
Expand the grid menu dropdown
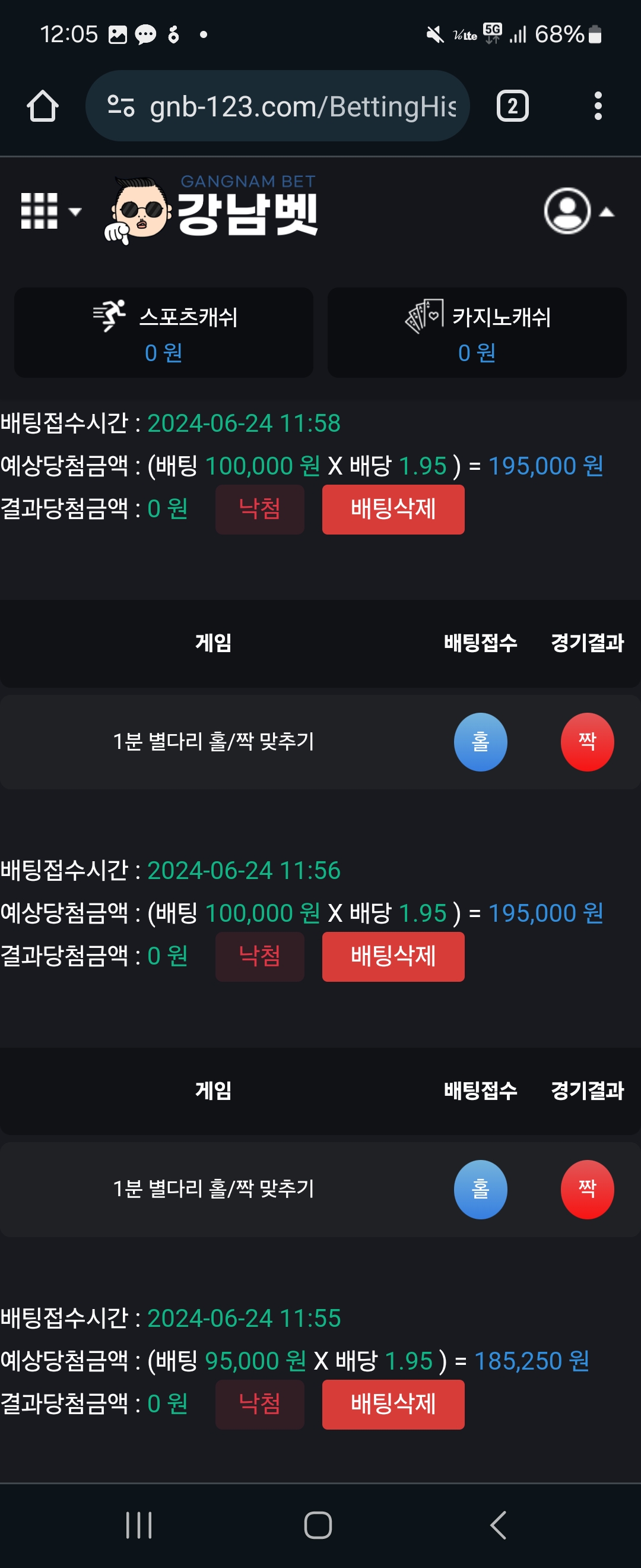[x=50, y=211]
